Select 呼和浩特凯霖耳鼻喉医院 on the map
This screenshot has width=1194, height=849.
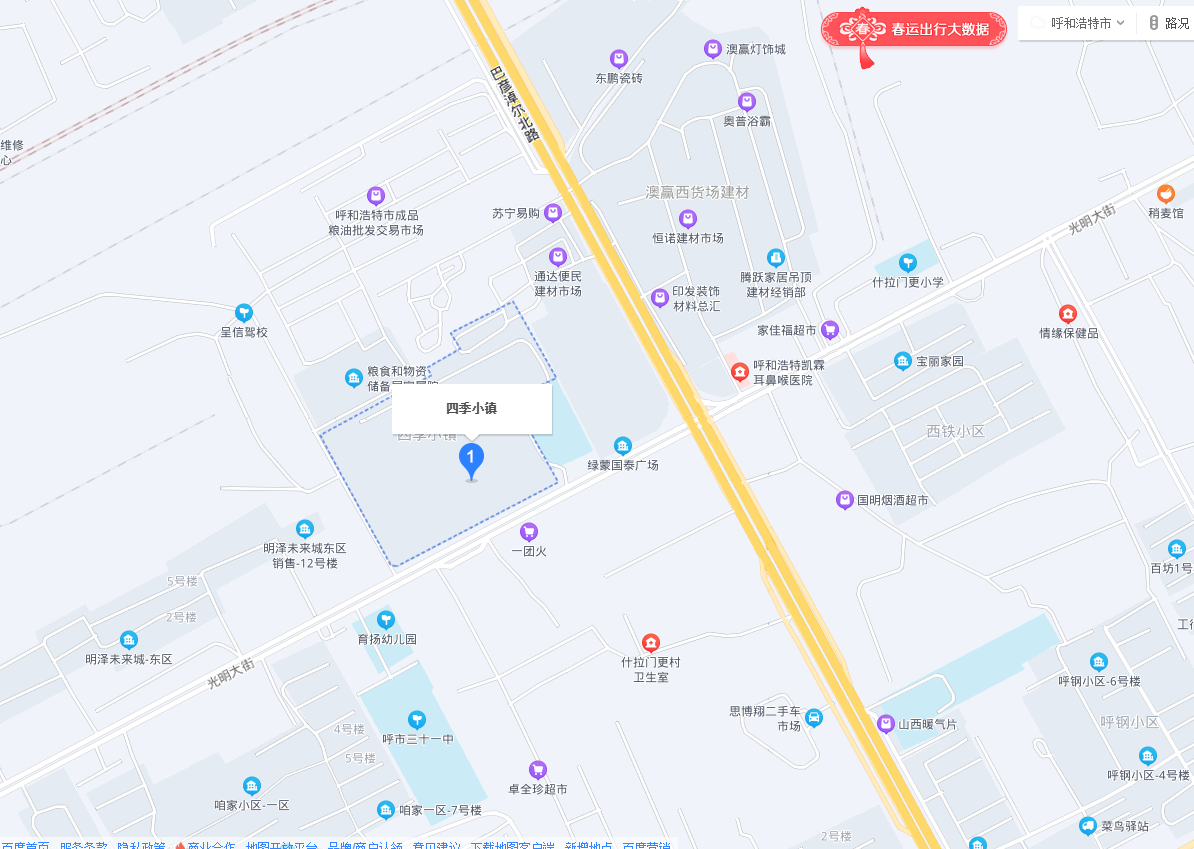point(740,373)
